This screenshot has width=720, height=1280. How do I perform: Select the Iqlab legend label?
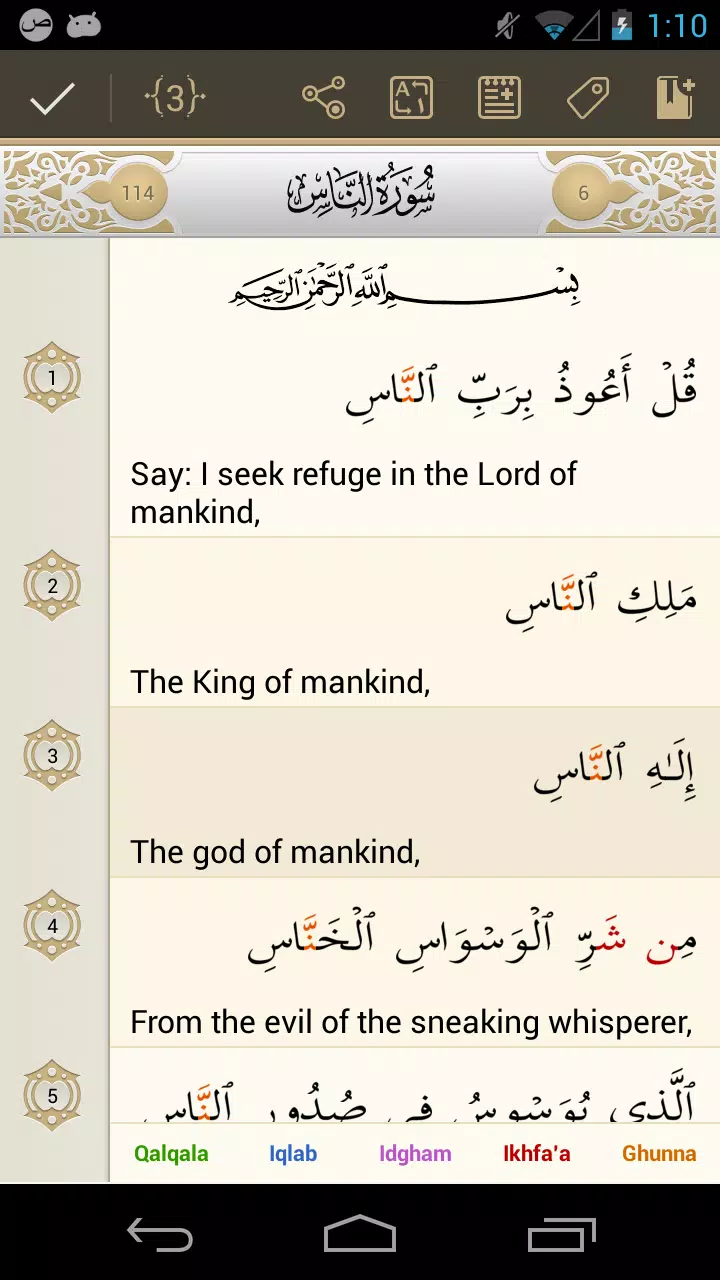293,1153
